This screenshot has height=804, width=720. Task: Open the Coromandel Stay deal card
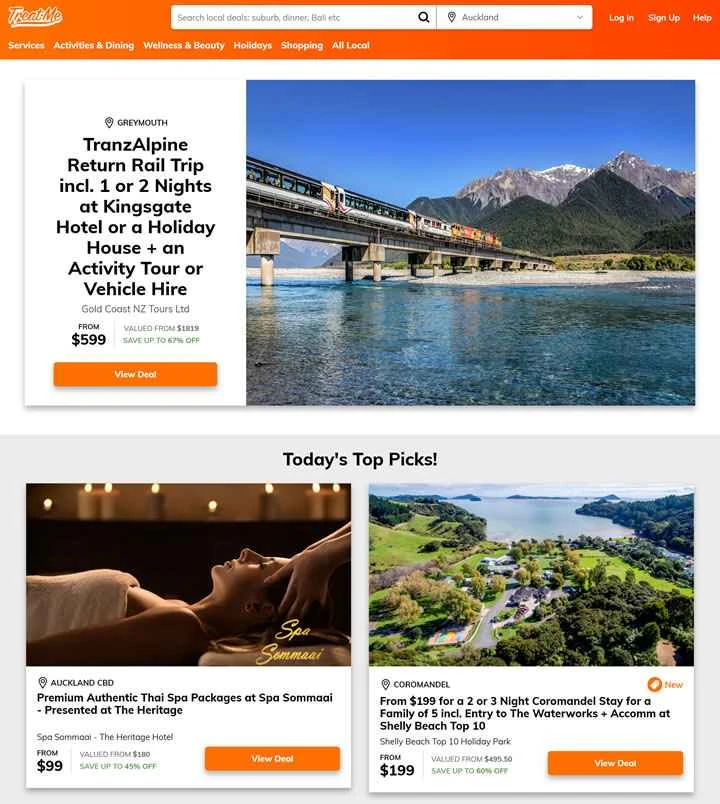[530, 575]
